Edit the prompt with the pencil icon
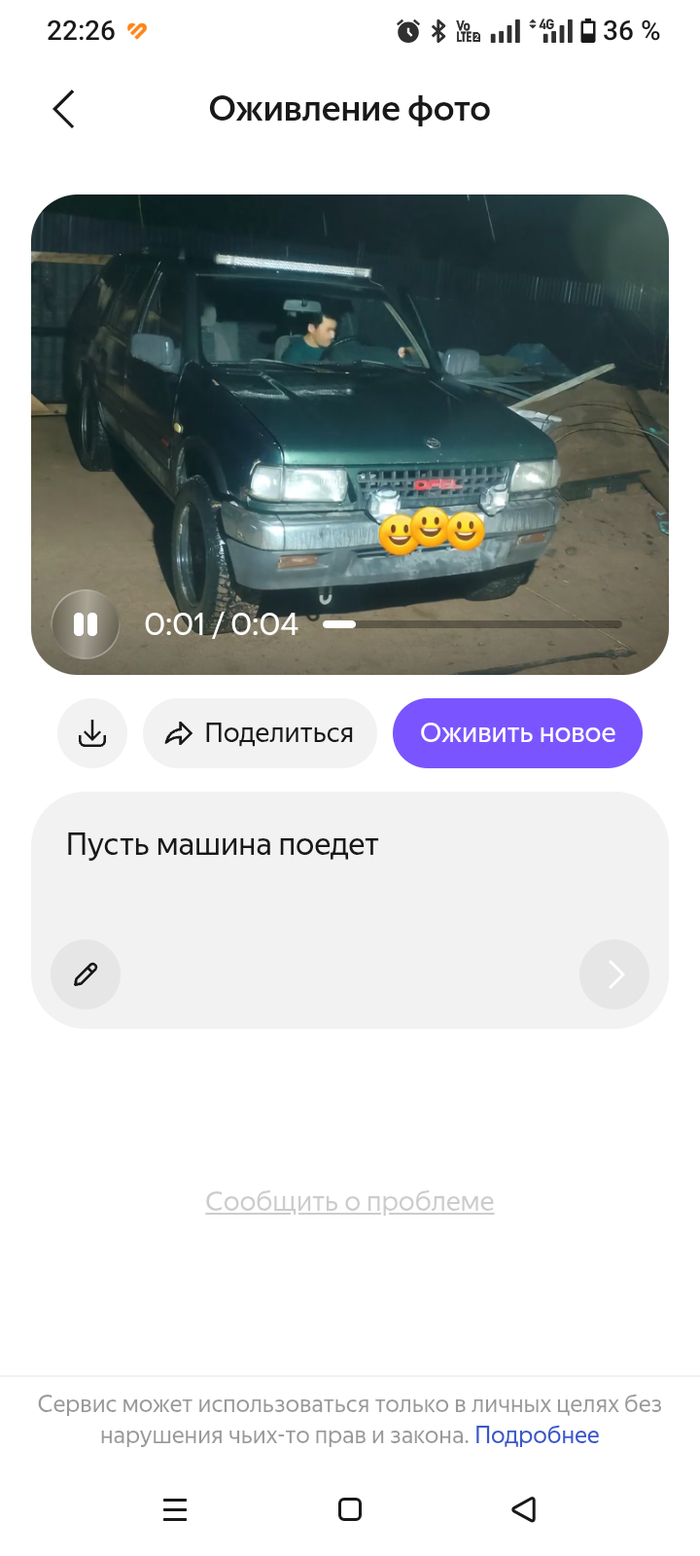700x1556 pixels. [86, 974]
